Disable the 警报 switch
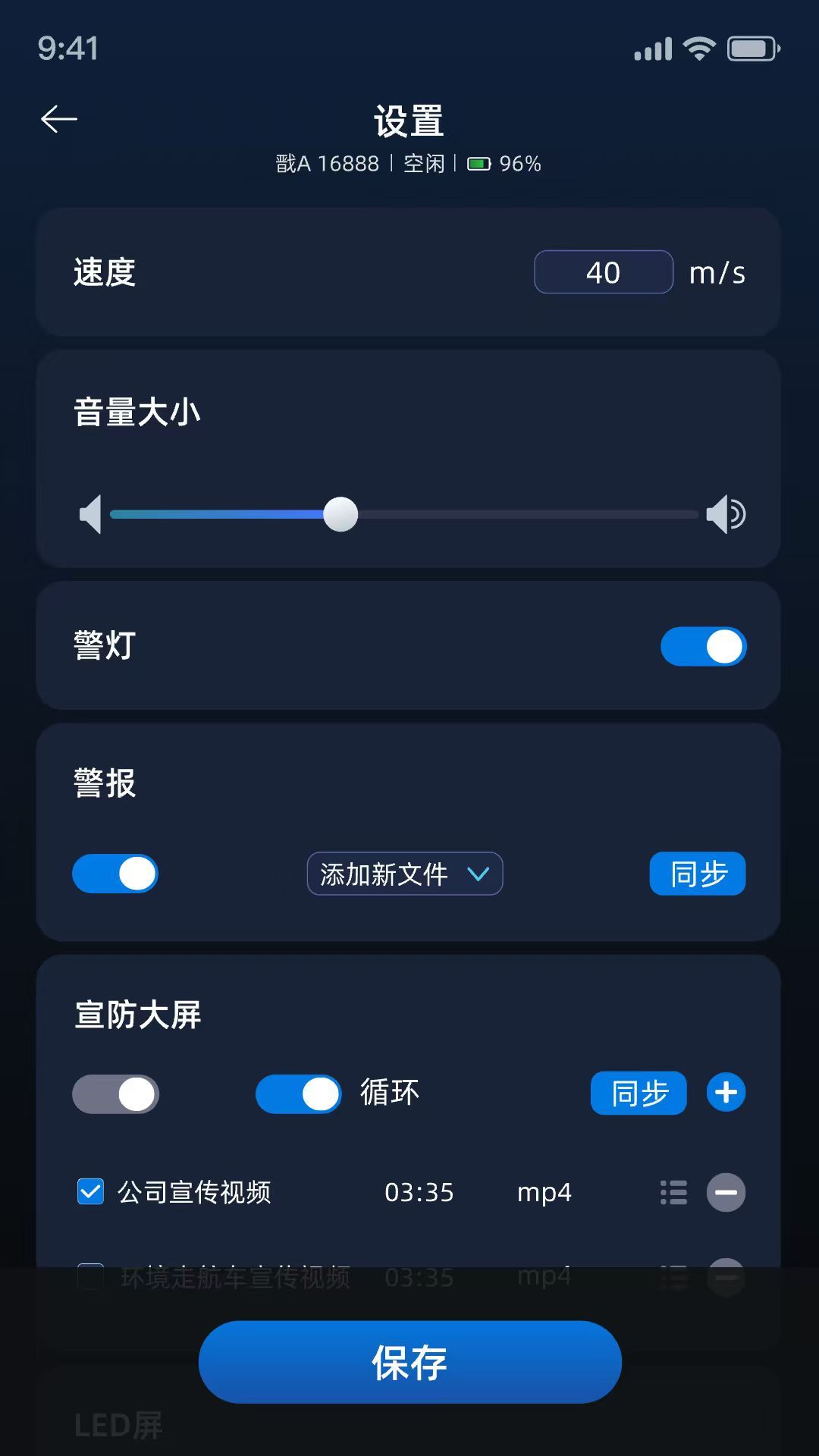 click(115, 874)
